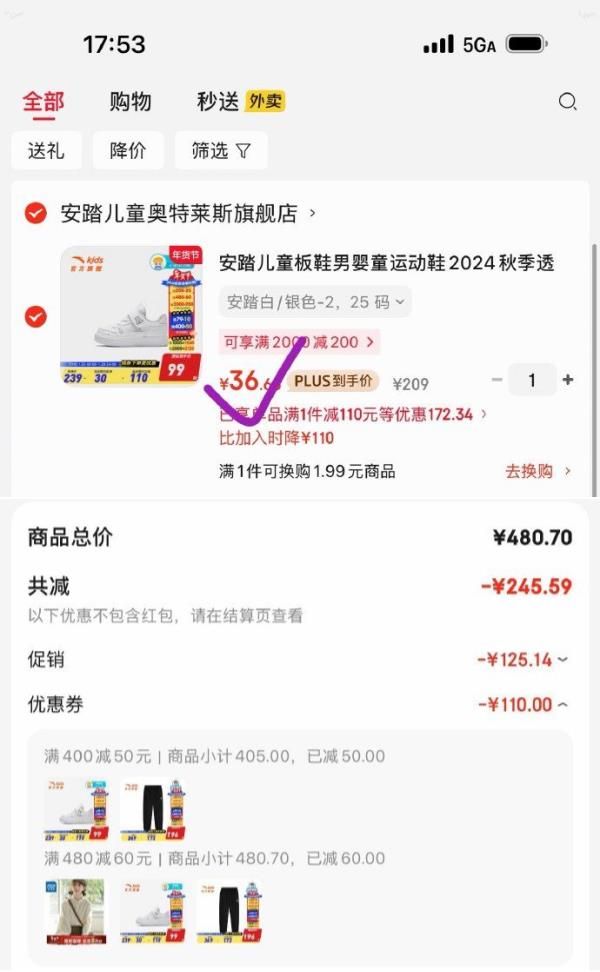Open the 筛选 filter options
Screen dimensions: 600x972
[221, 151]
